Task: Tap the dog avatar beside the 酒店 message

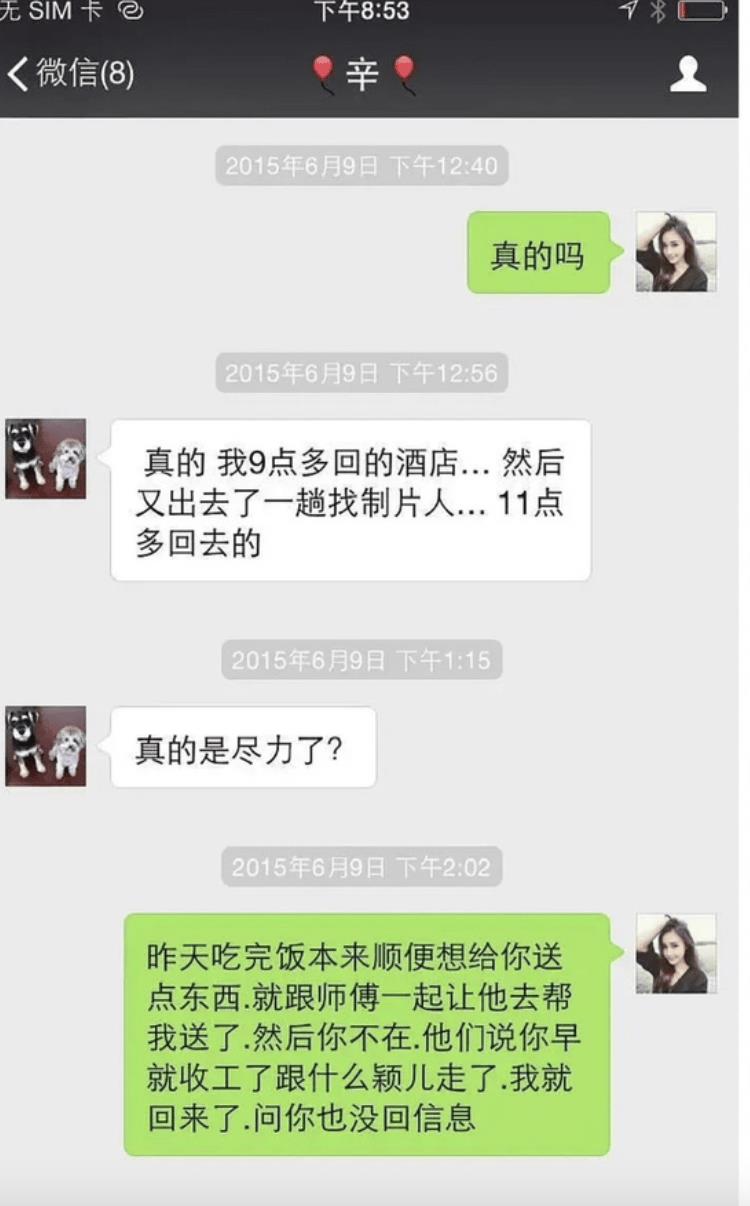Action: pyautogui.click(x=46, y=459)
